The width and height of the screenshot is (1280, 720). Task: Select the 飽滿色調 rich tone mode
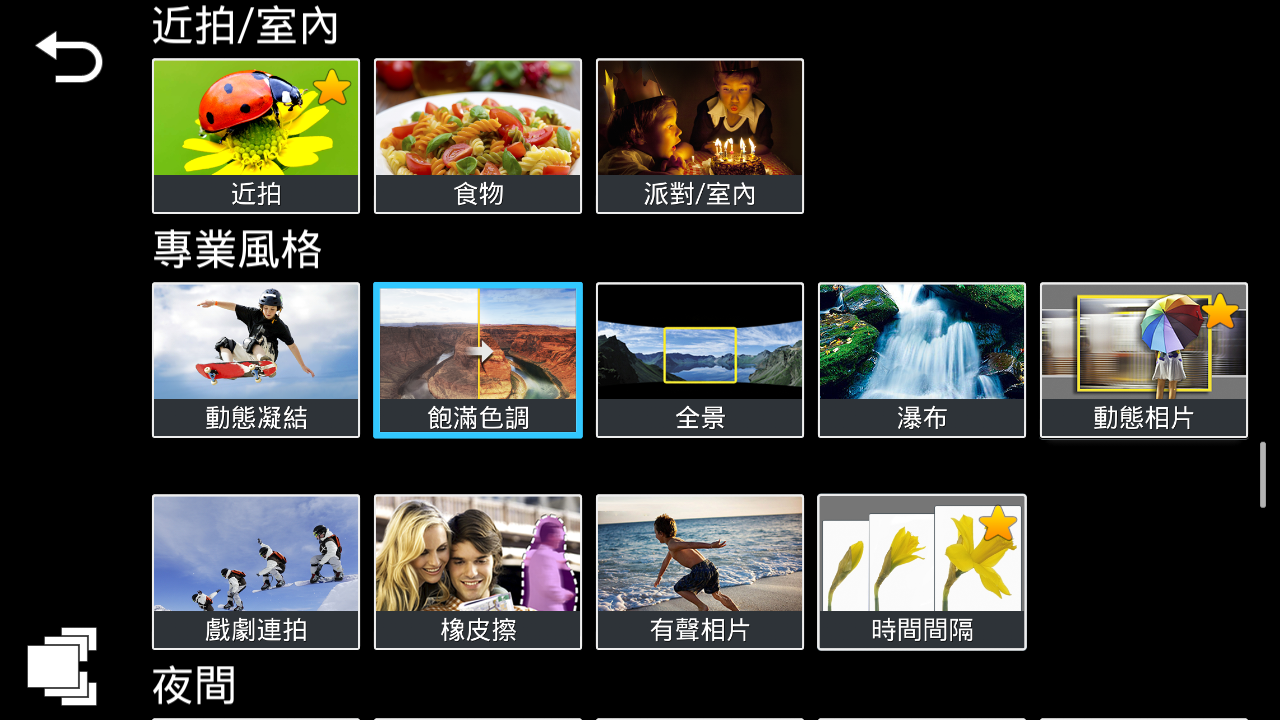(478, 360)
